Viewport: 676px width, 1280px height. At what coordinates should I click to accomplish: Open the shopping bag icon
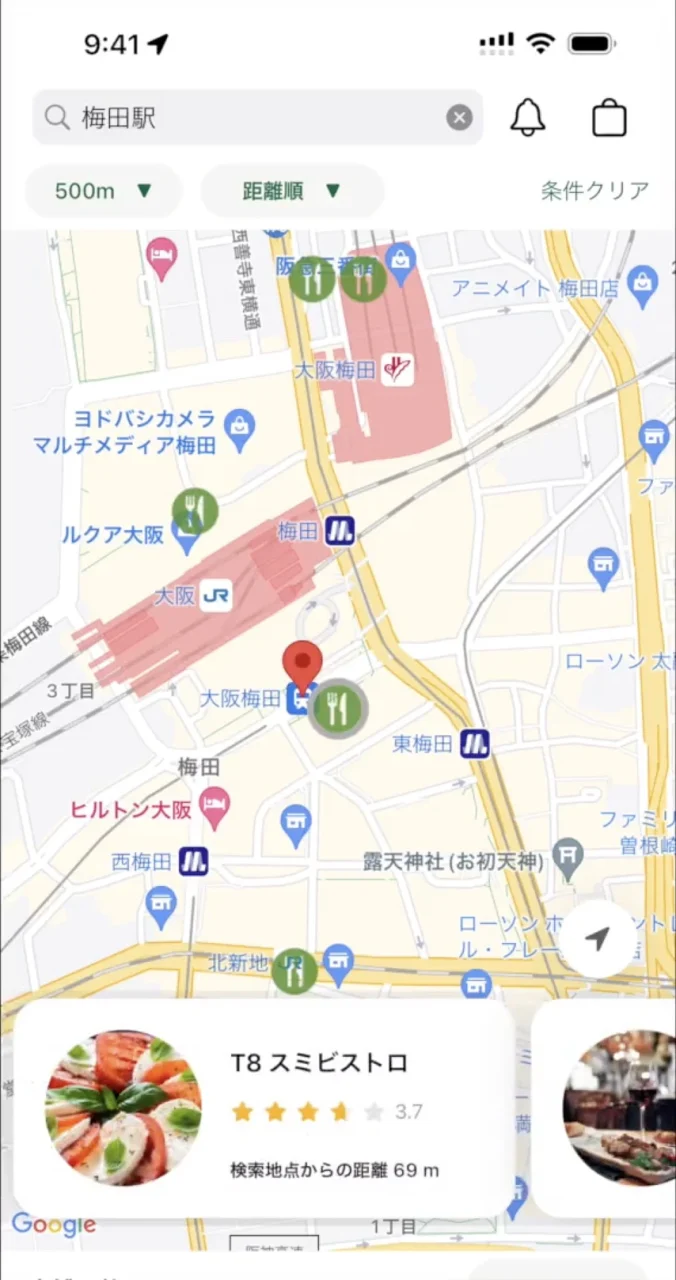tap(609, 118)
